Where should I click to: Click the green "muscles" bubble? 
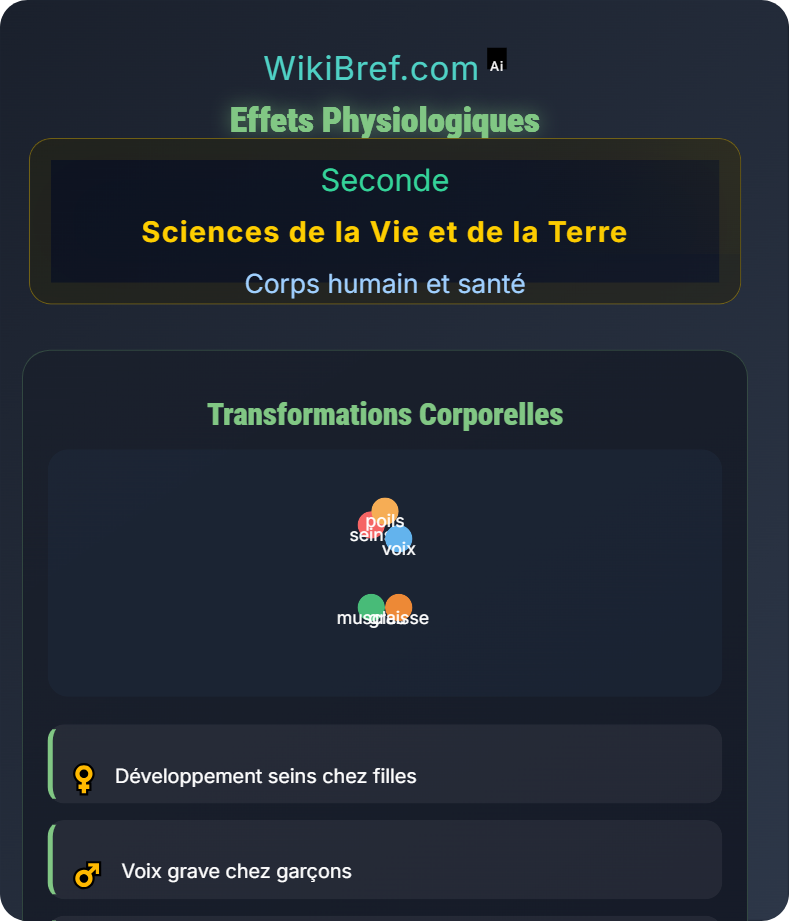[x=371, y=604]
